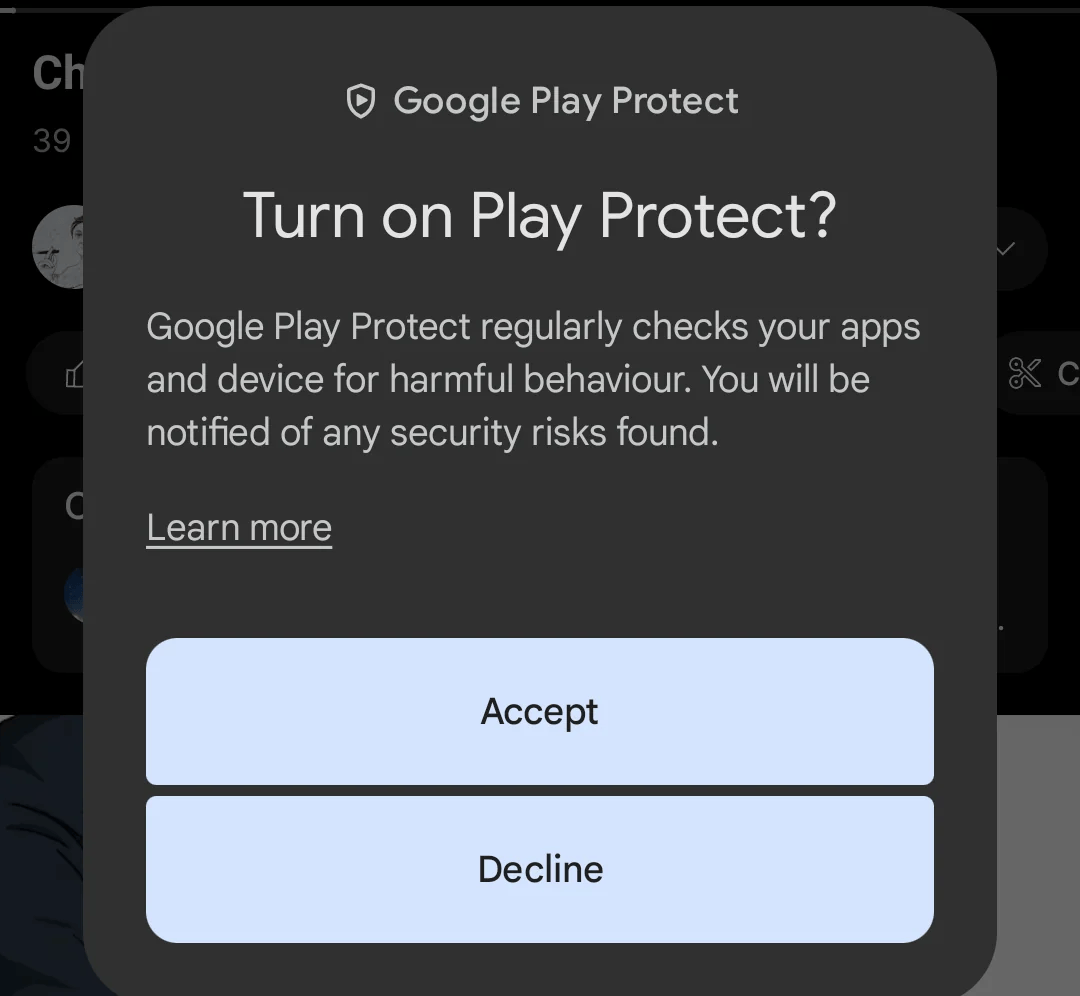Open the Learn more link
1080x996 pixels.
click(239, 527)
